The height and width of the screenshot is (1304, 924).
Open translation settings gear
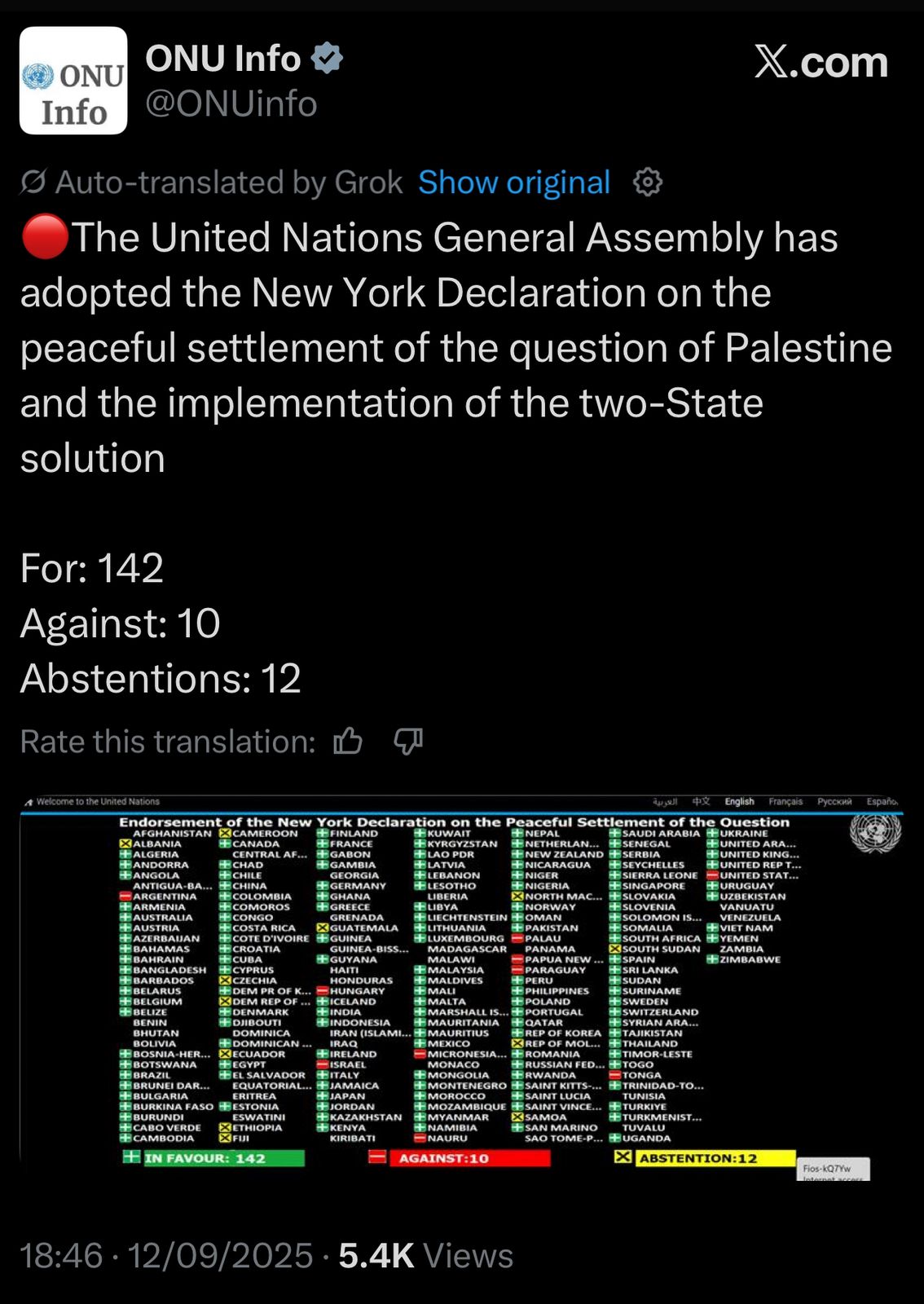(x=648, y=183)
